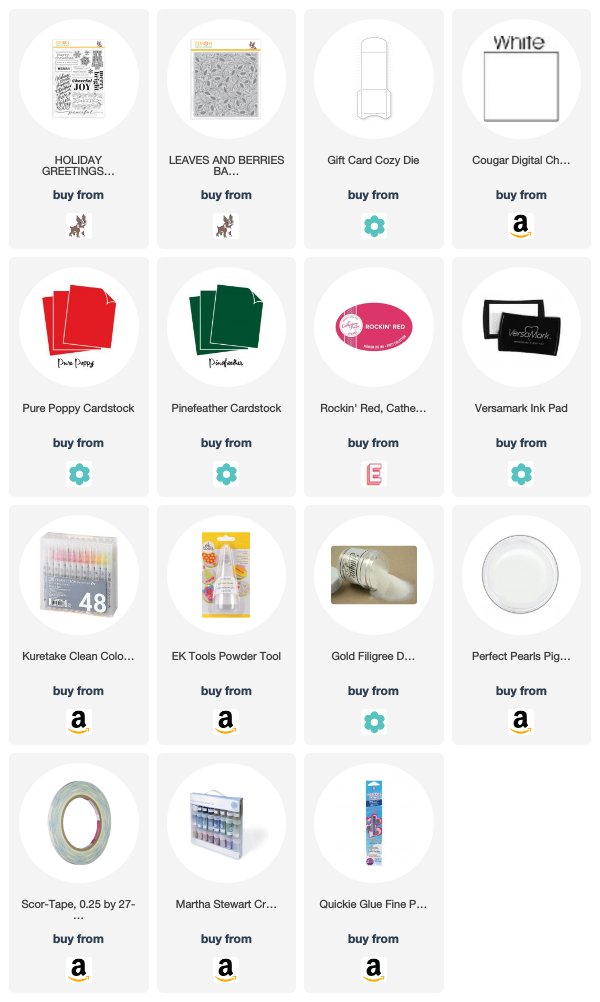Tap the deer store icon under Holiday Greetings

click(79, 226)
